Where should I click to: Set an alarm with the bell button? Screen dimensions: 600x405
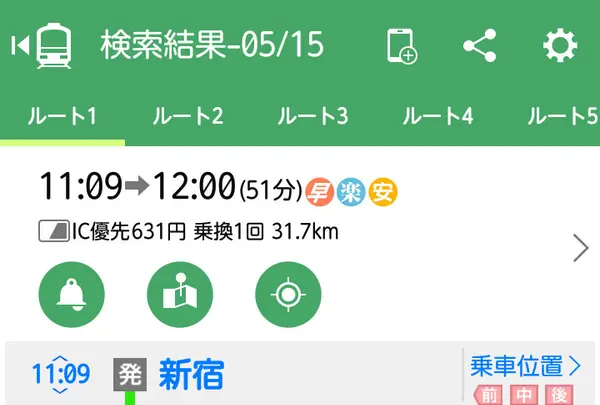(71, 295)
